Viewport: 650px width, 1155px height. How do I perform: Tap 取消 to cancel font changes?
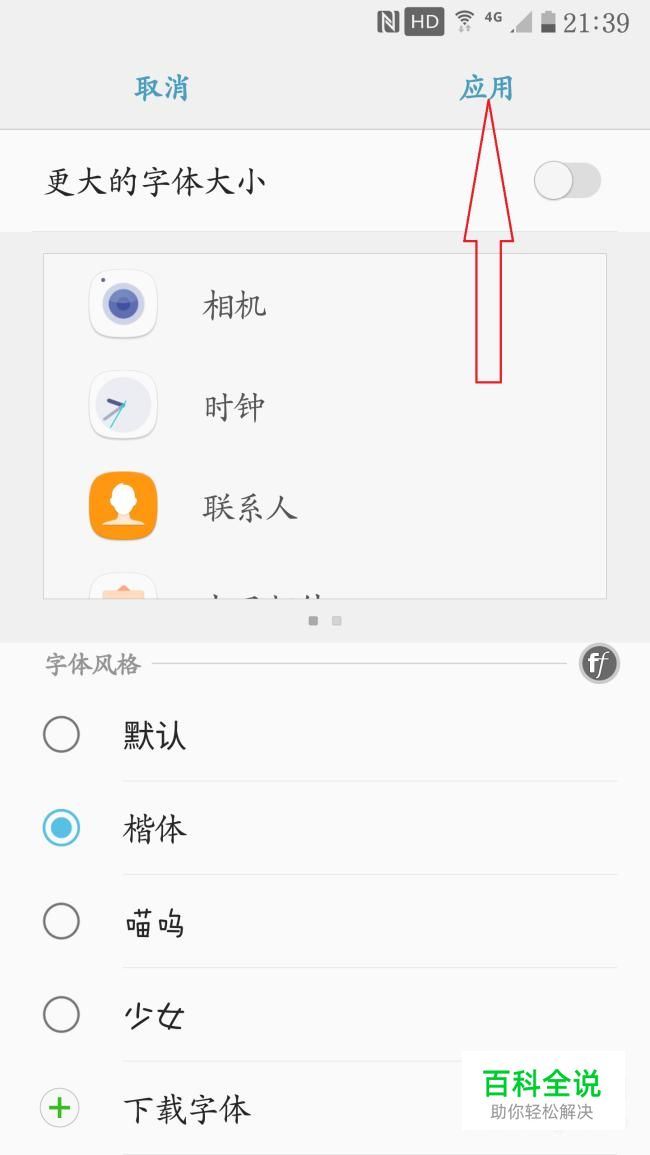[x=161, y=88]
